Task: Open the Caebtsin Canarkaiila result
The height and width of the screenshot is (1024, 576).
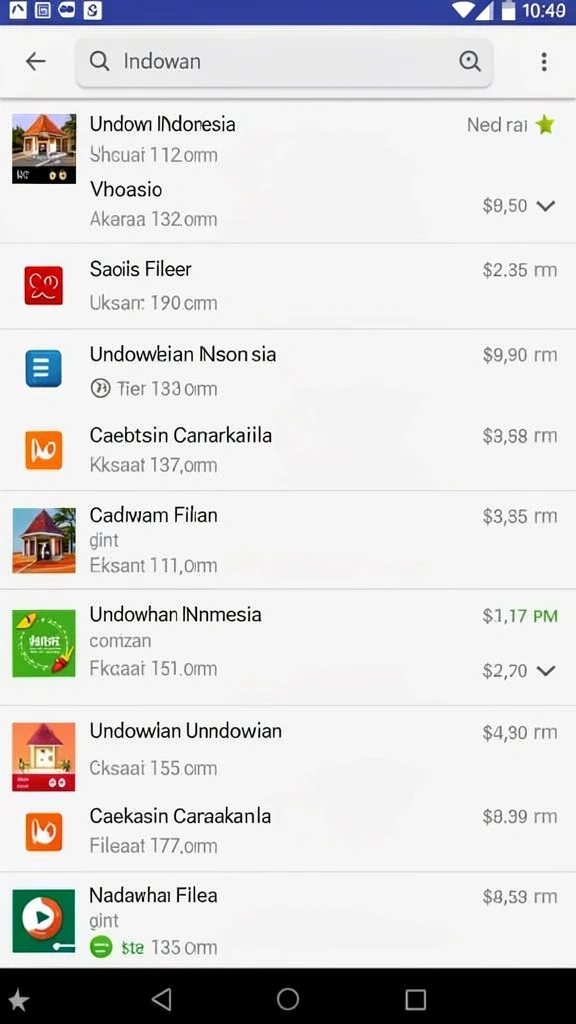Action: click(288, 450)
